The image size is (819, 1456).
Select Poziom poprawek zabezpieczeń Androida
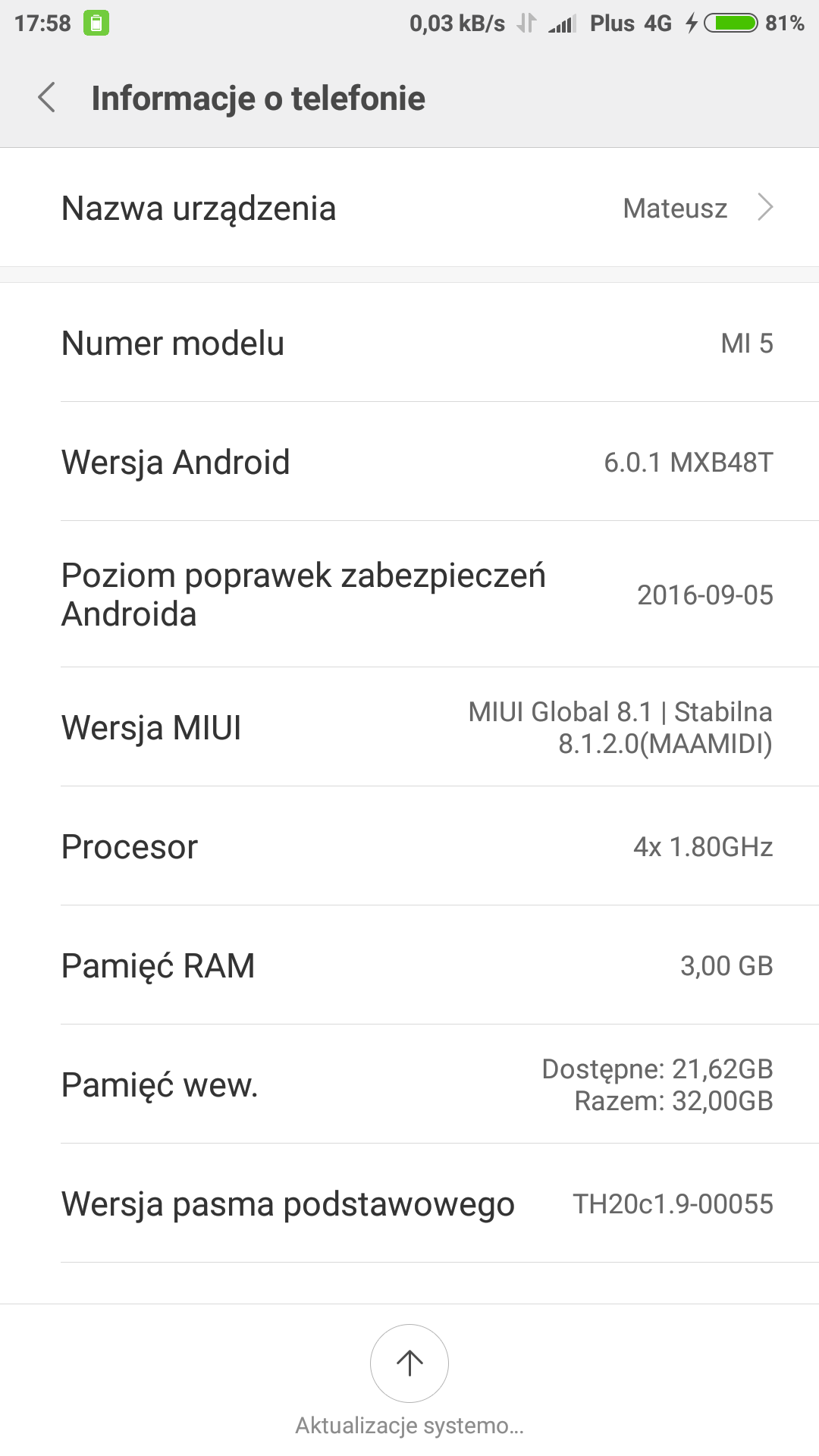pos(409,595)
